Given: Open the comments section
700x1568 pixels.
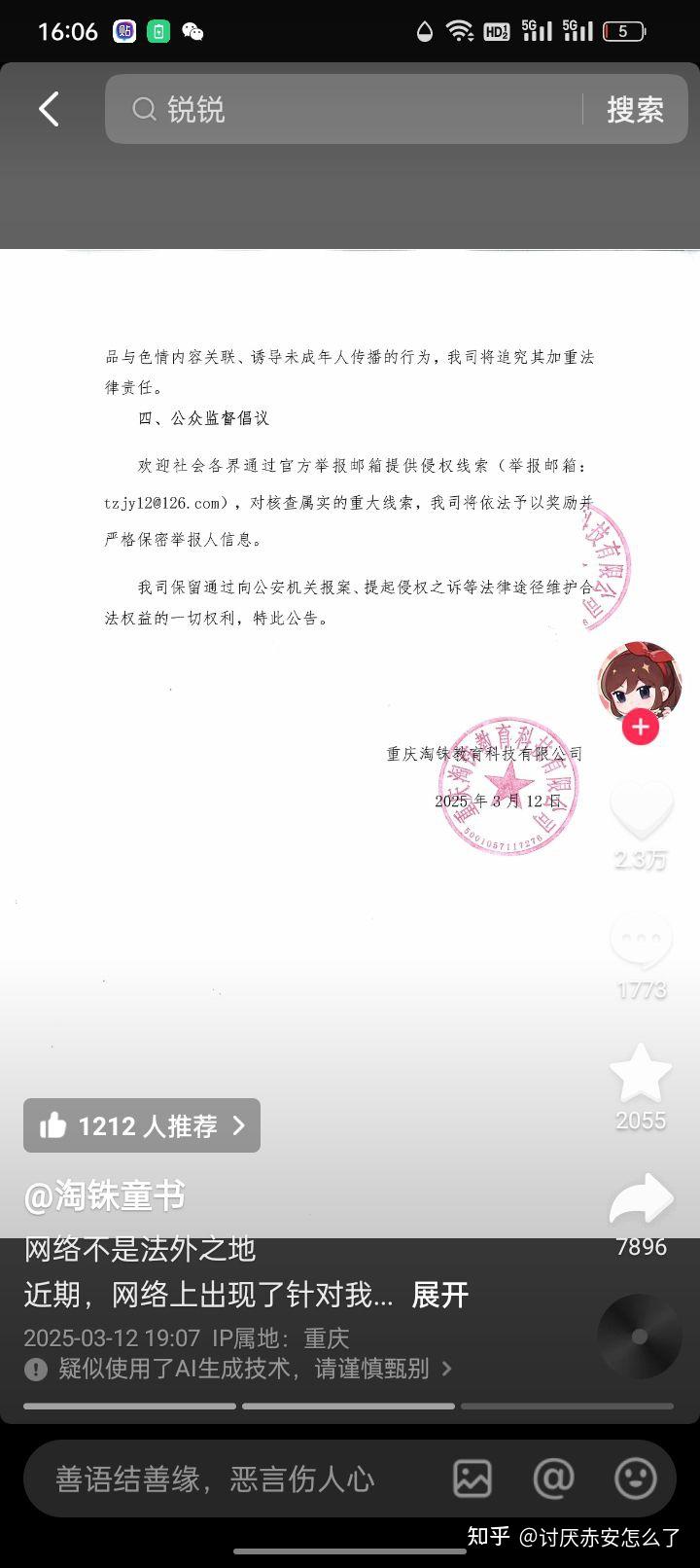Looking at the screenshot, I should tap(641, 940).
